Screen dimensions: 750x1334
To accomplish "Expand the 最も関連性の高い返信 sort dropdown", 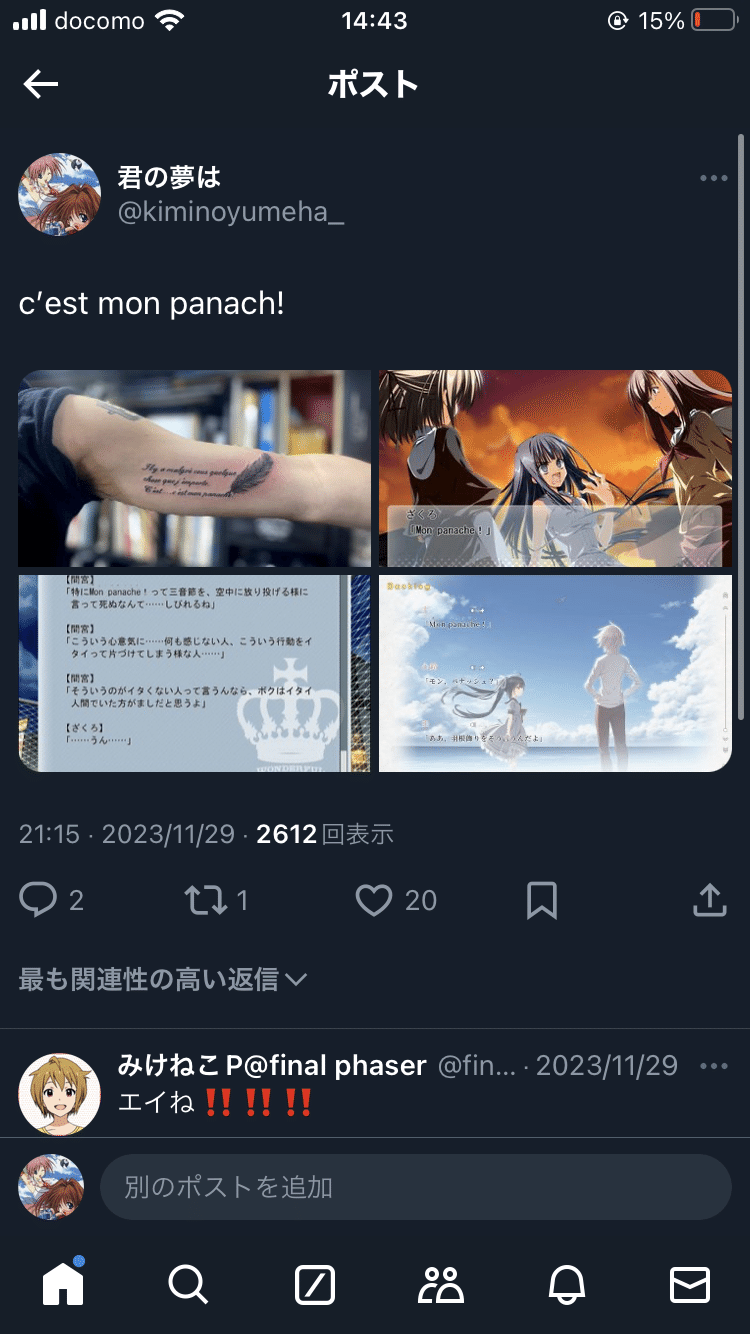I will pos(163,979).
